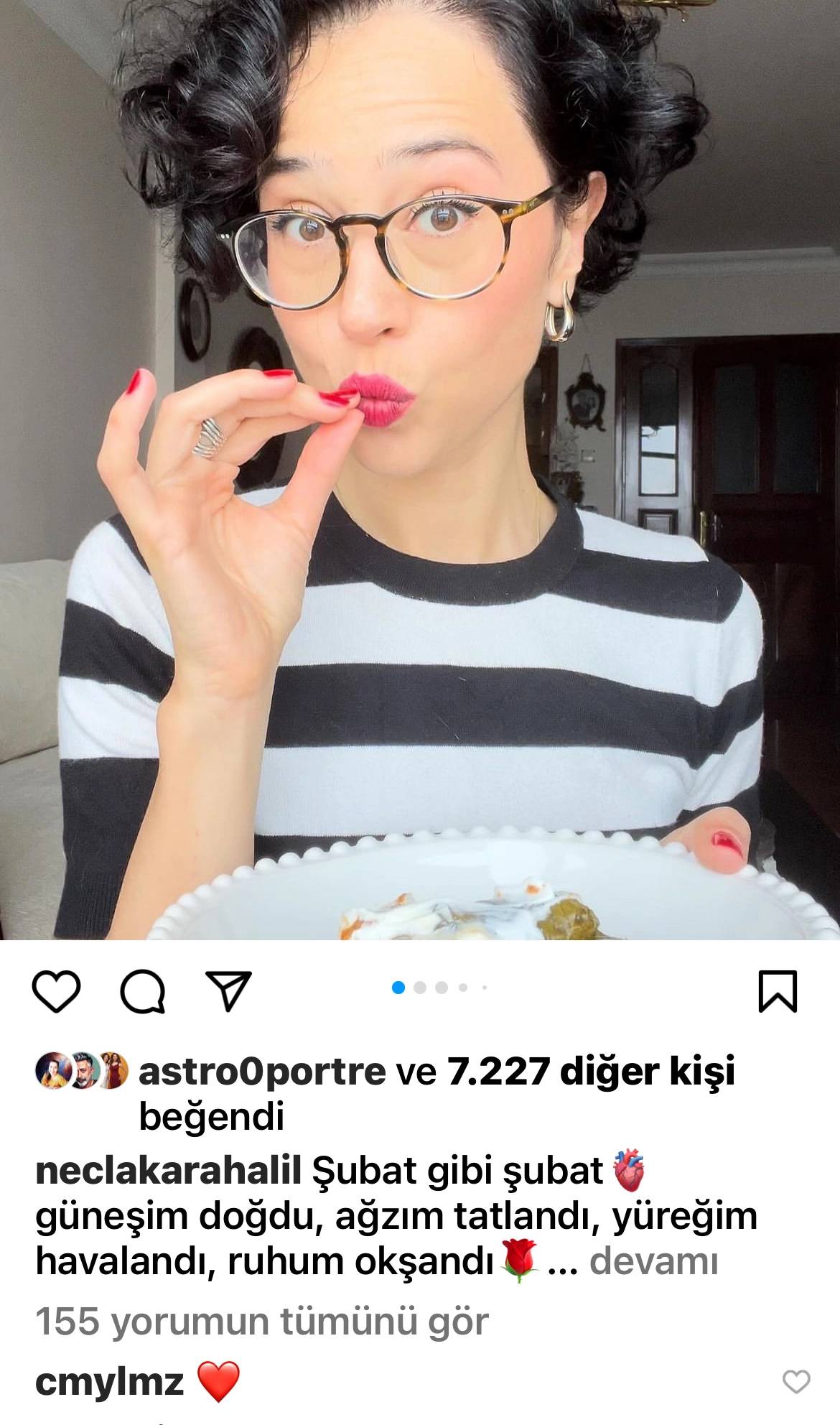This screenshot has height=1425, width=840.
Task: Like cmylmz's comment
Action: click(x=795, y=1382)
